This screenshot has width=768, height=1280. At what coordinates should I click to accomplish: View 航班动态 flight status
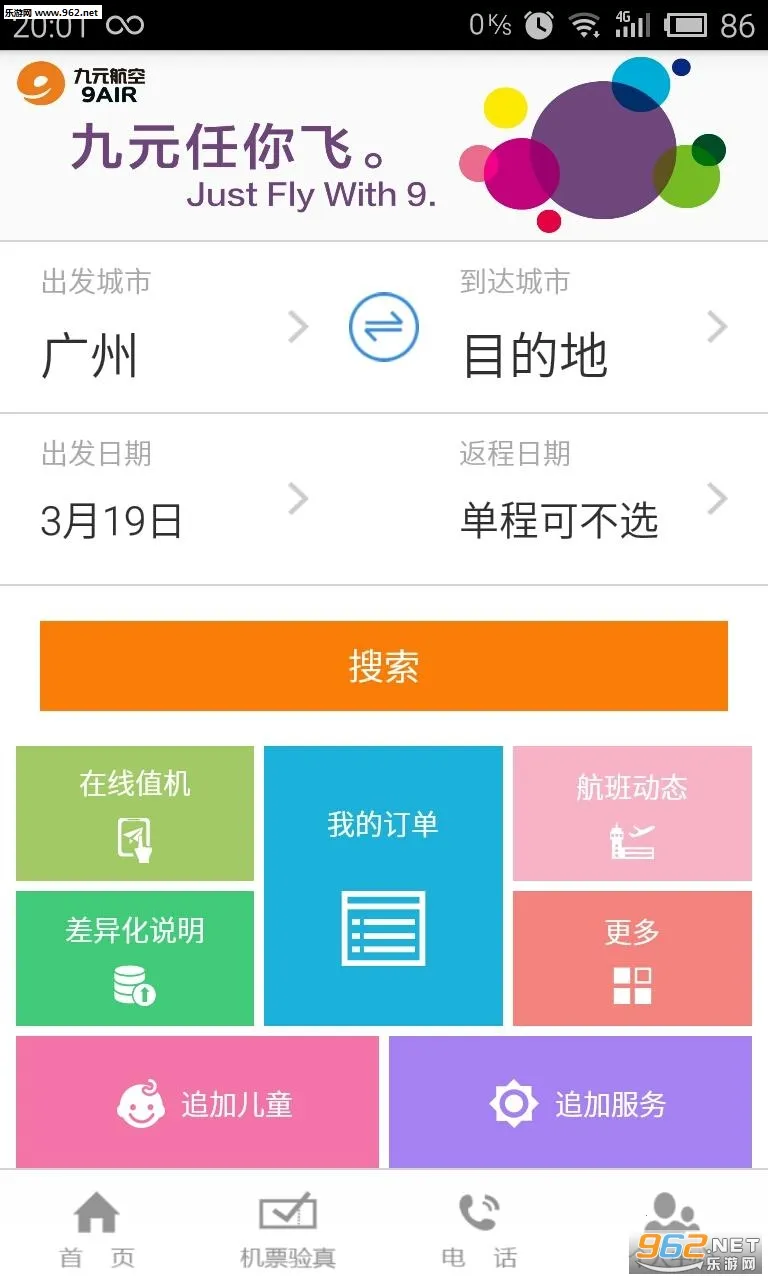point(632,813)
